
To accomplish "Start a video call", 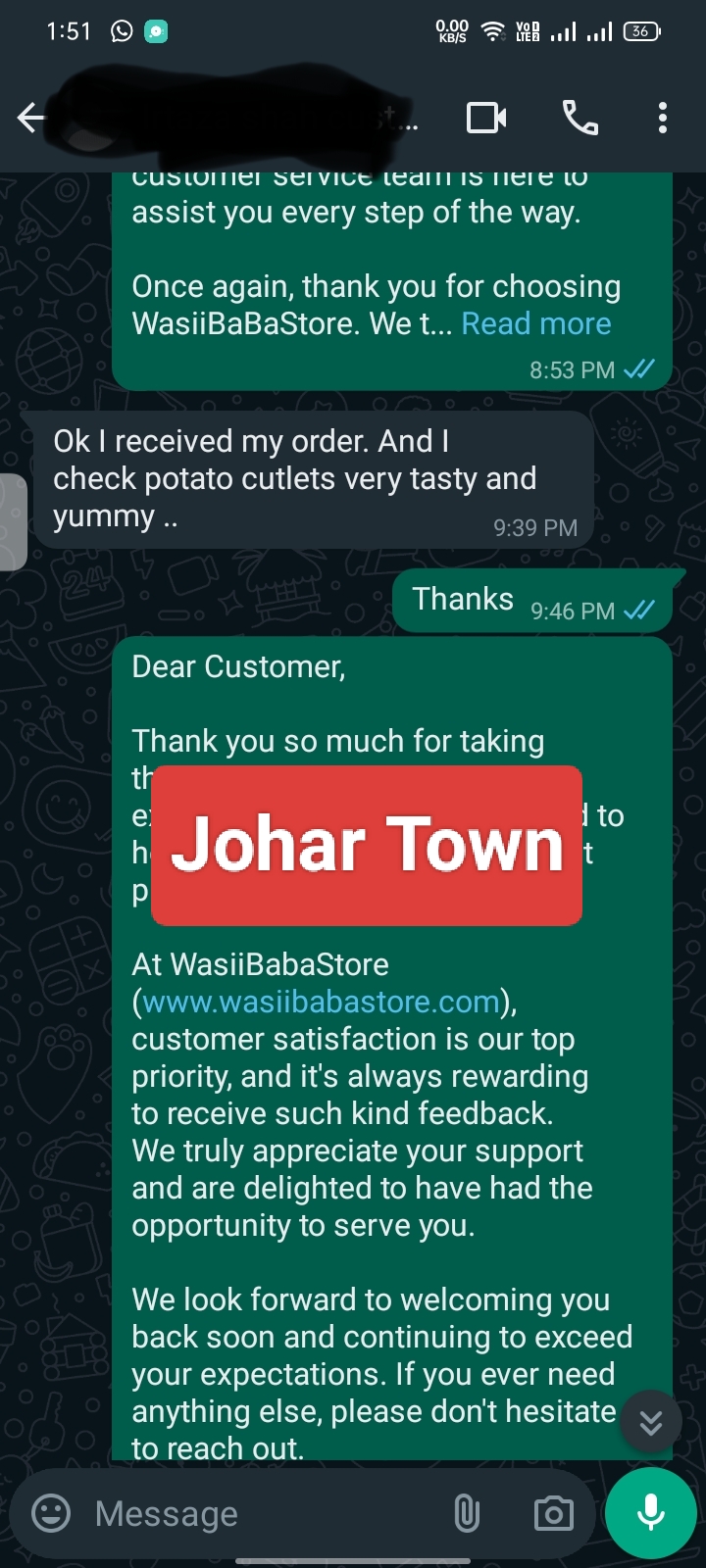I will 486,119.
